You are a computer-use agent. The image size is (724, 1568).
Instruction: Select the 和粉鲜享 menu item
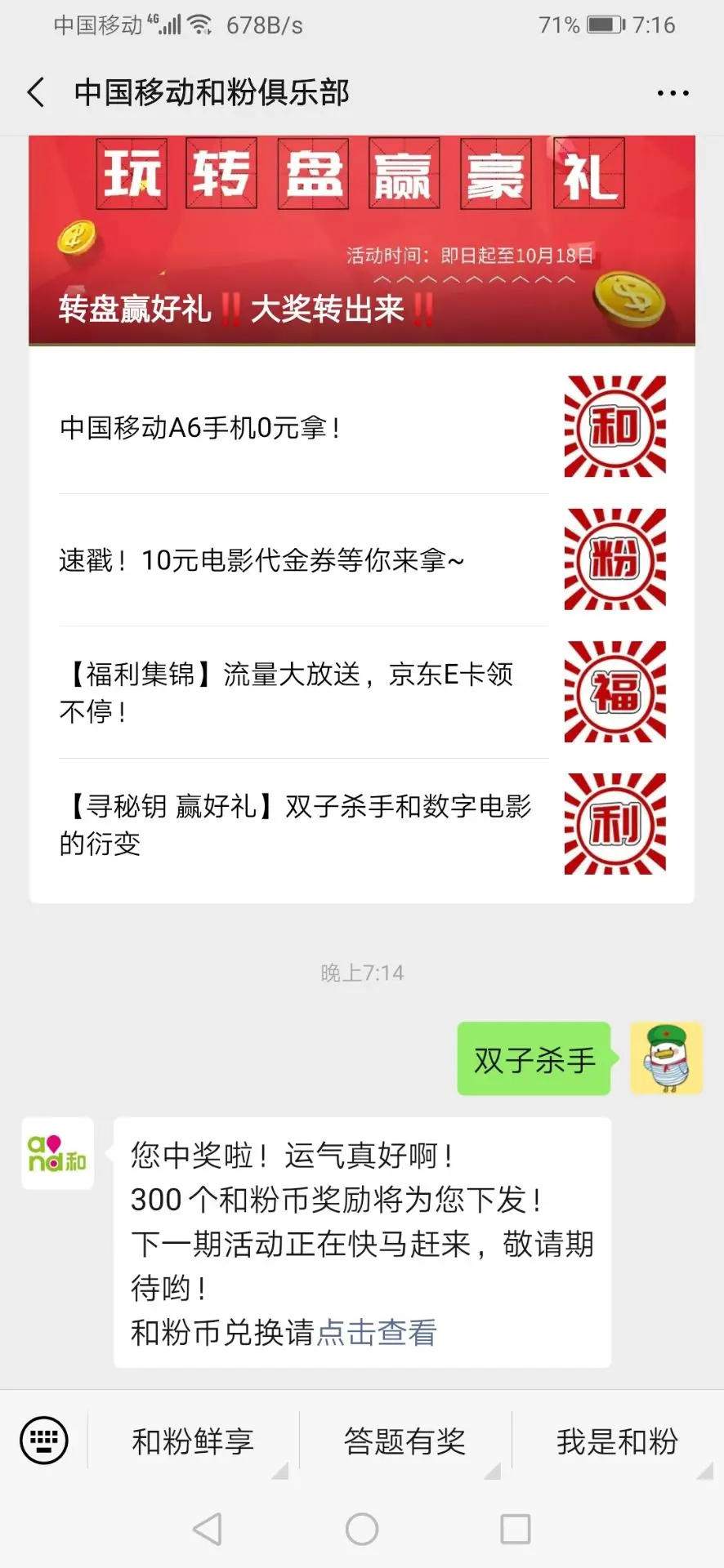click(x=192, y=1440)
